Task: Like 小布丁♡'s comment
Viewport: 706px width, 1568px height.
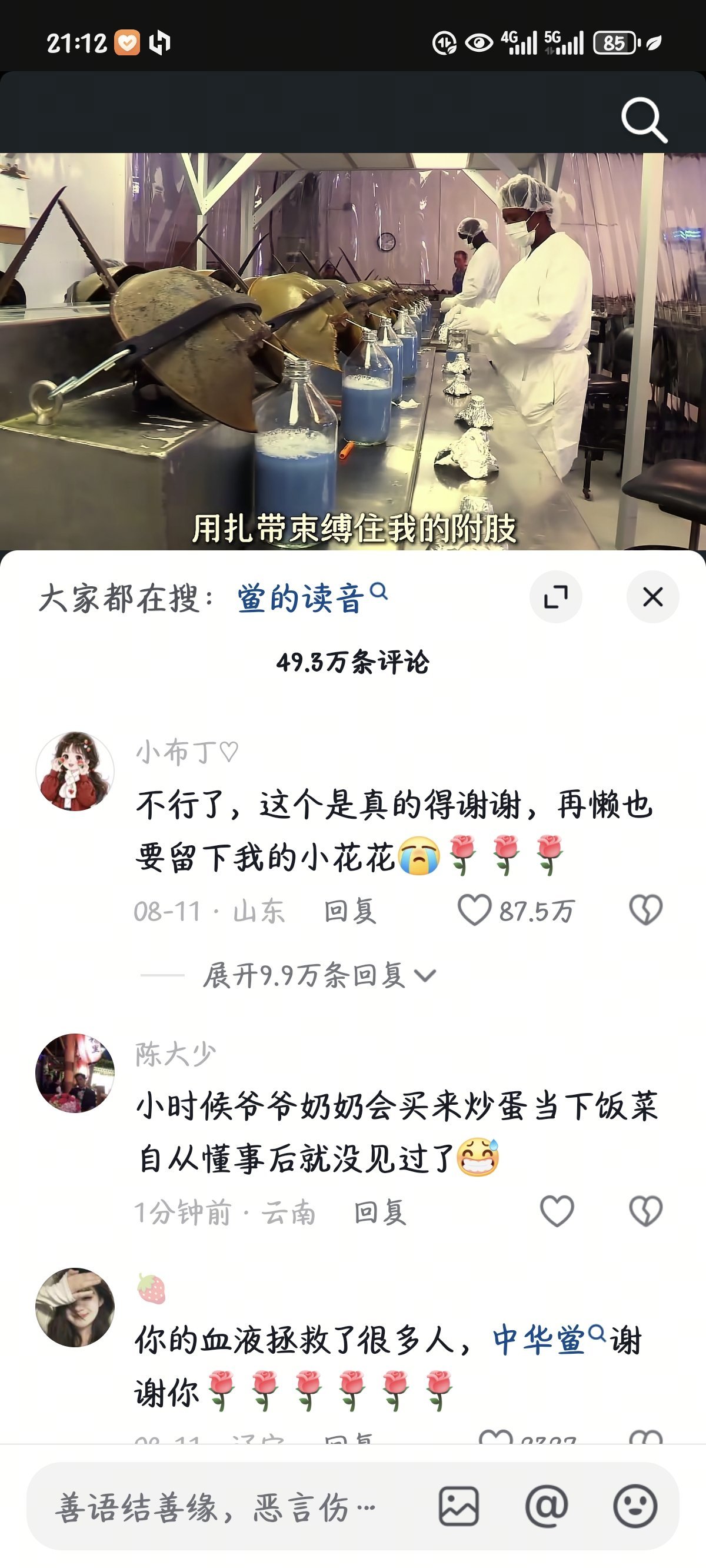Action: 475,910
